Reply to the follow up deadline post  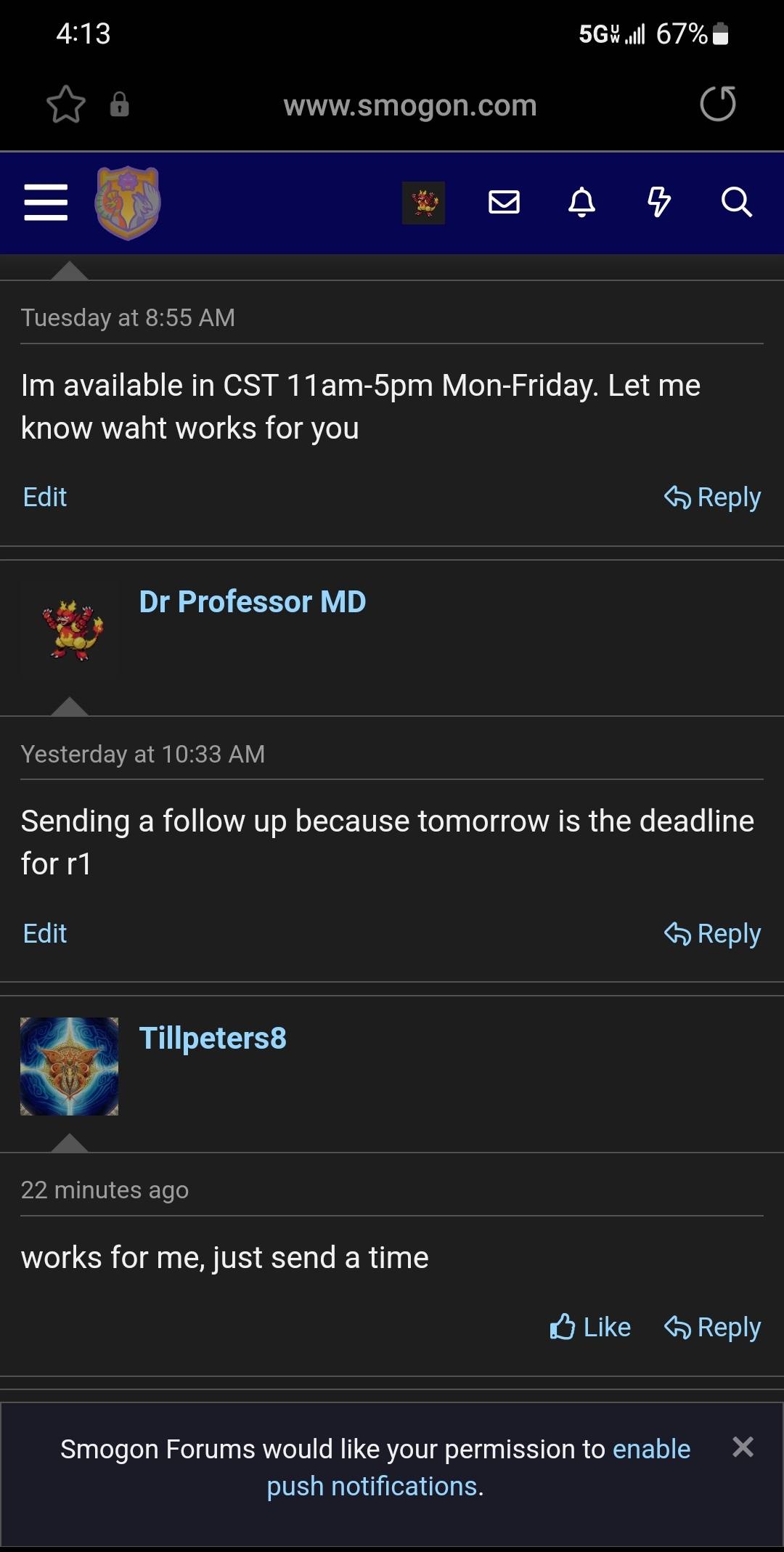[713, 934]
